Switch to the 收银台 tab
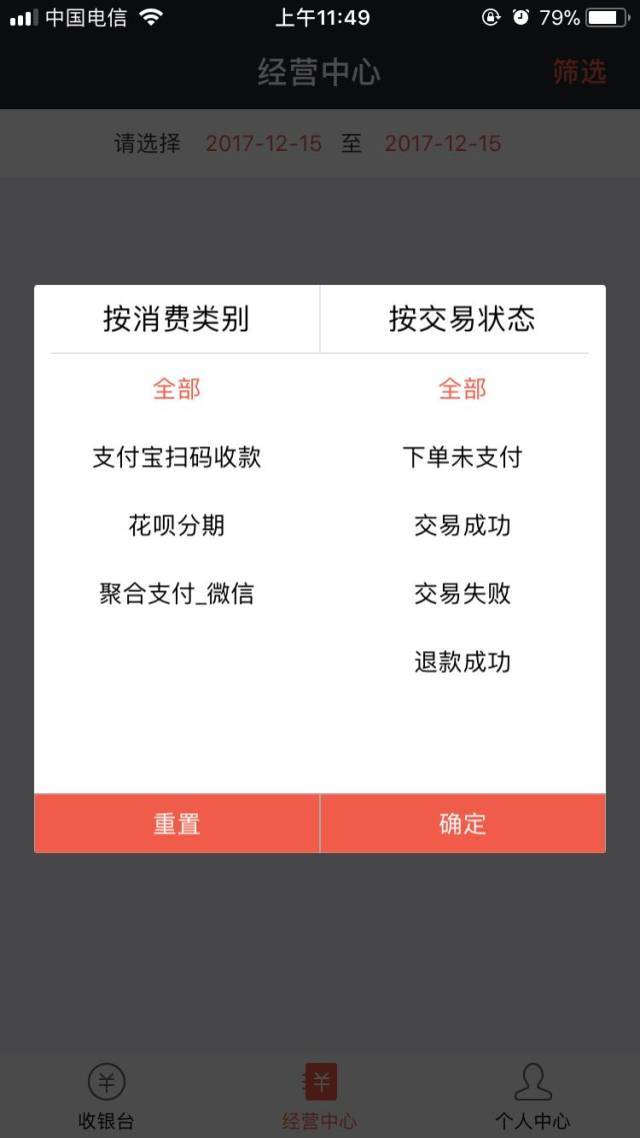Viewport: 640px width, 1138px height. [x=106, y=1095]
